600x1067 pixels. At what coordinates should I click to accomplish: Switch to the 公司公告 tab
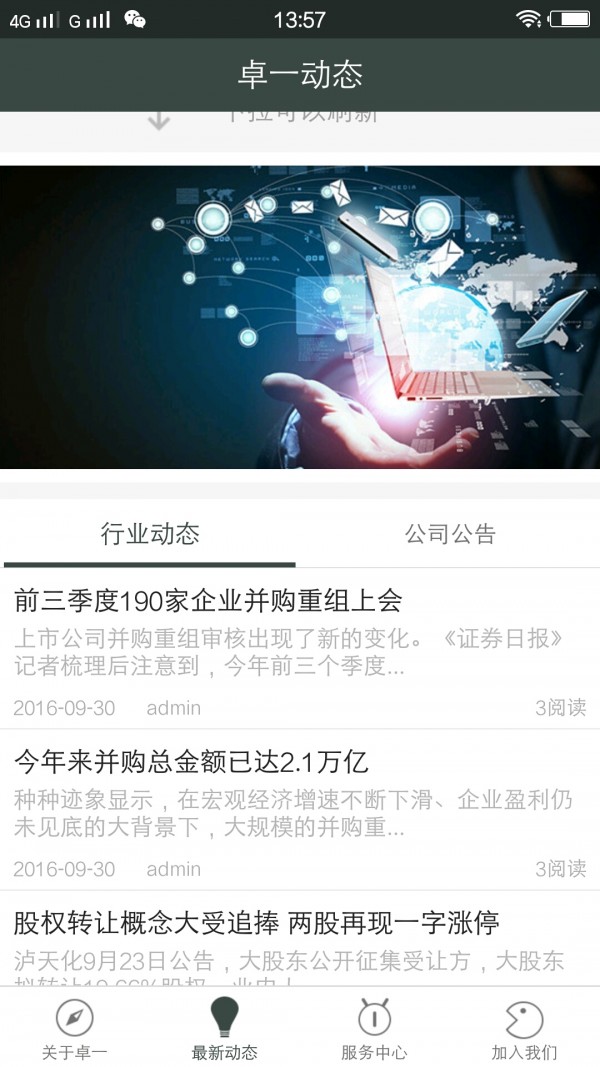[x=450, y=534]
